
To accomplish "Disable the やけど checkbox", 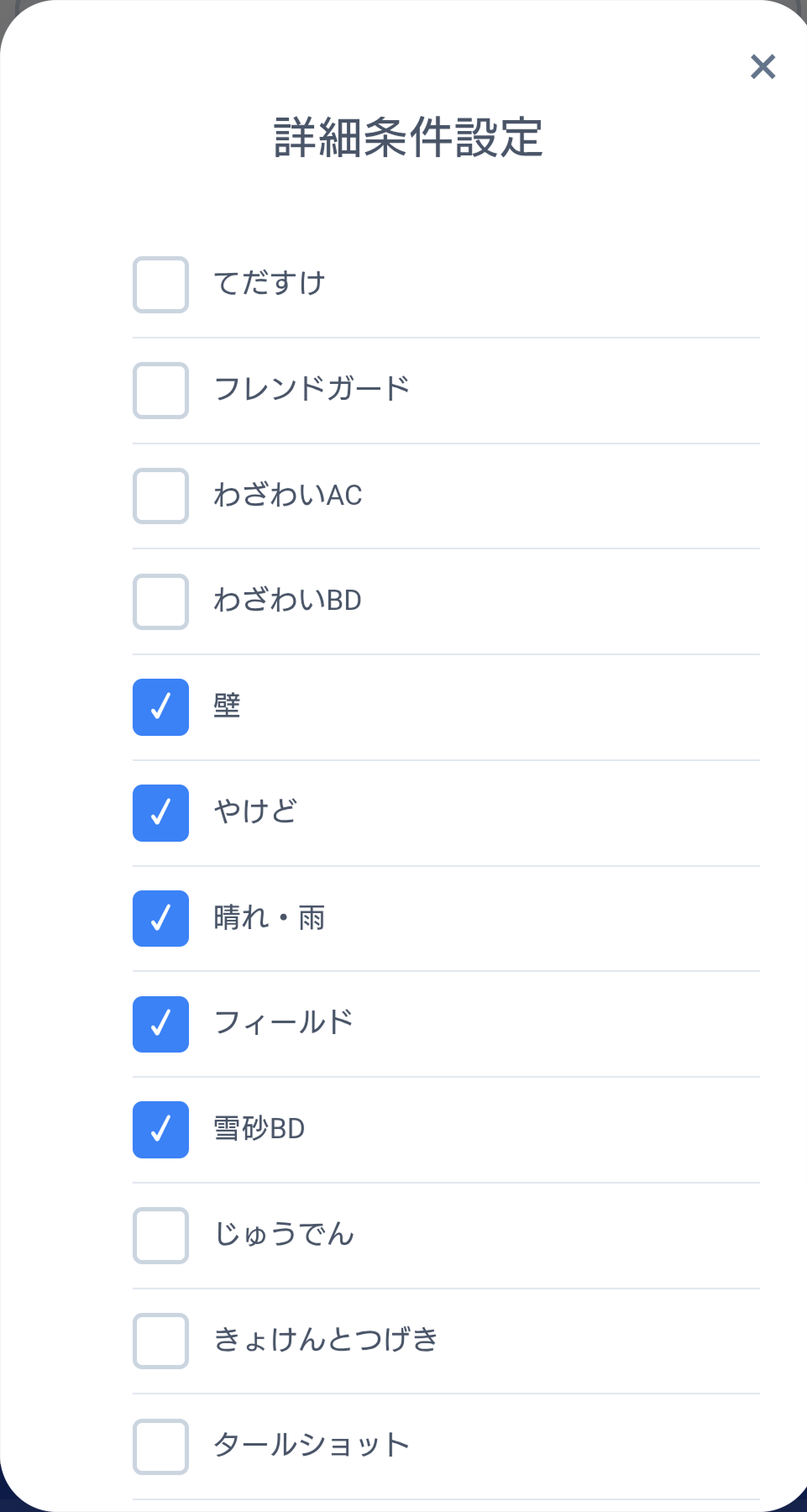I will [160, 813].
